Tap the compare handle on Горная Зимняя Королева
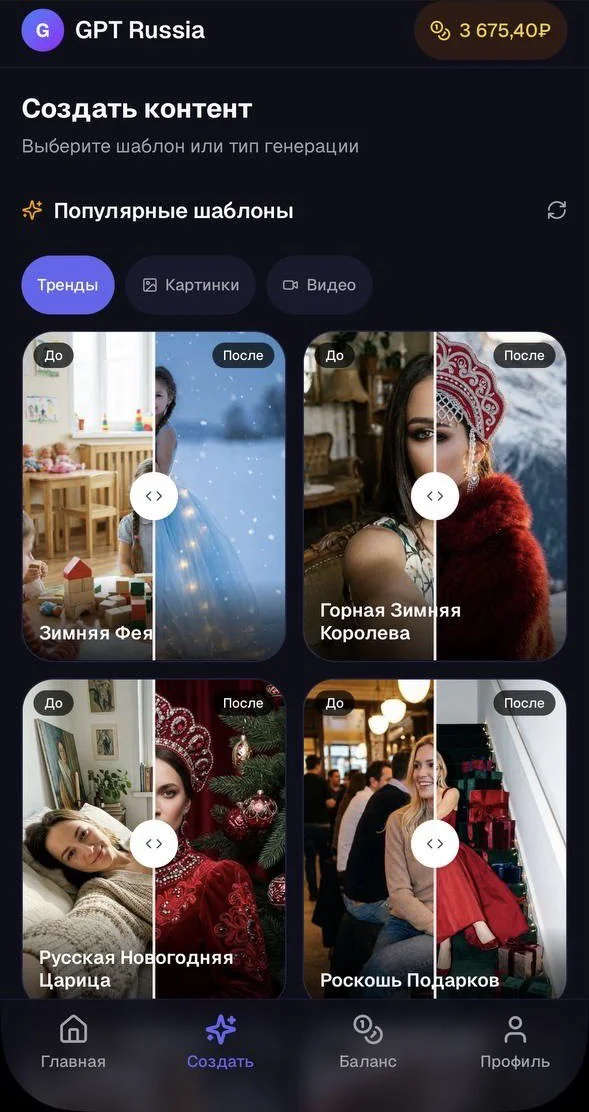Viewport: 589px width, 1112px height. click(x=435, y=496)
